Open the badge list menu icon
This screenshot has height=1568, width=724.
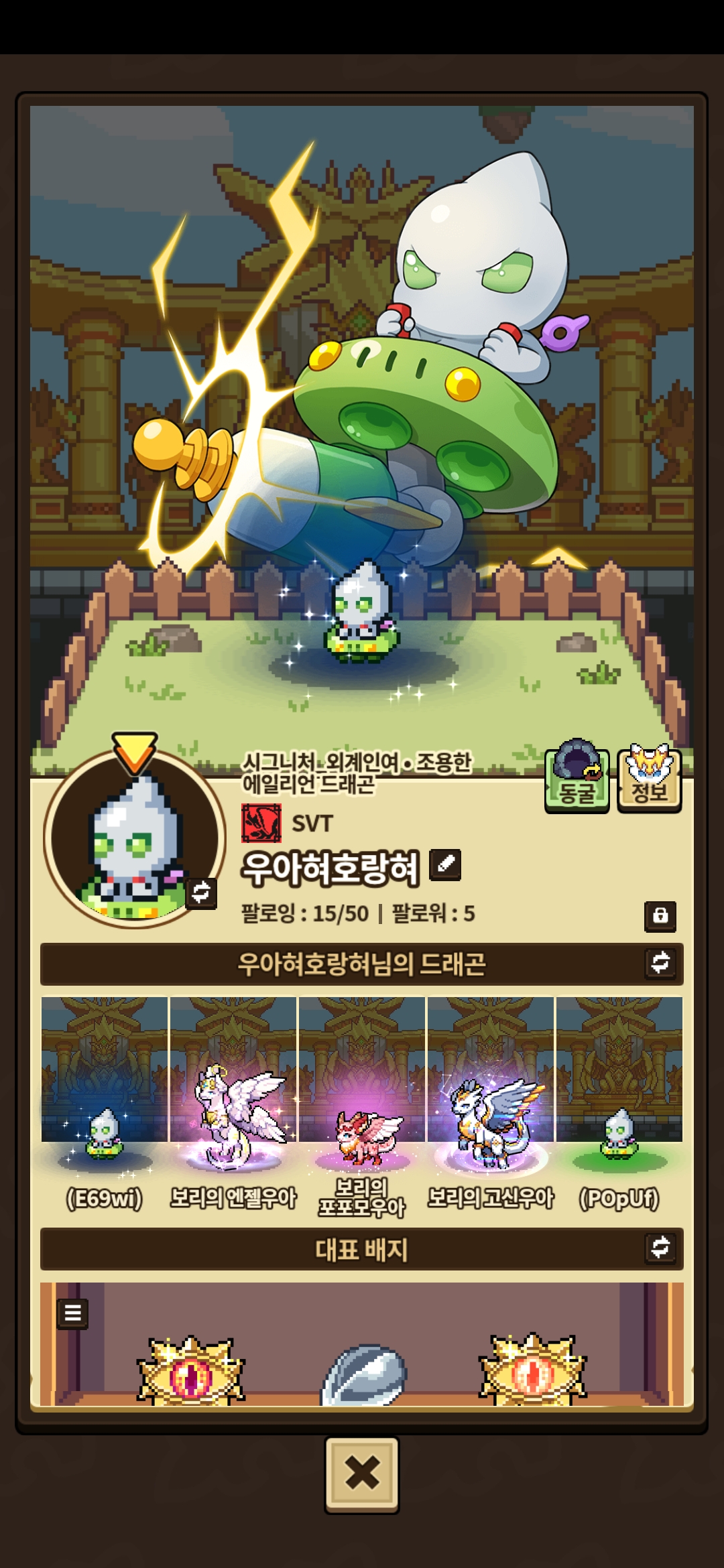[x=72, y=1313]
